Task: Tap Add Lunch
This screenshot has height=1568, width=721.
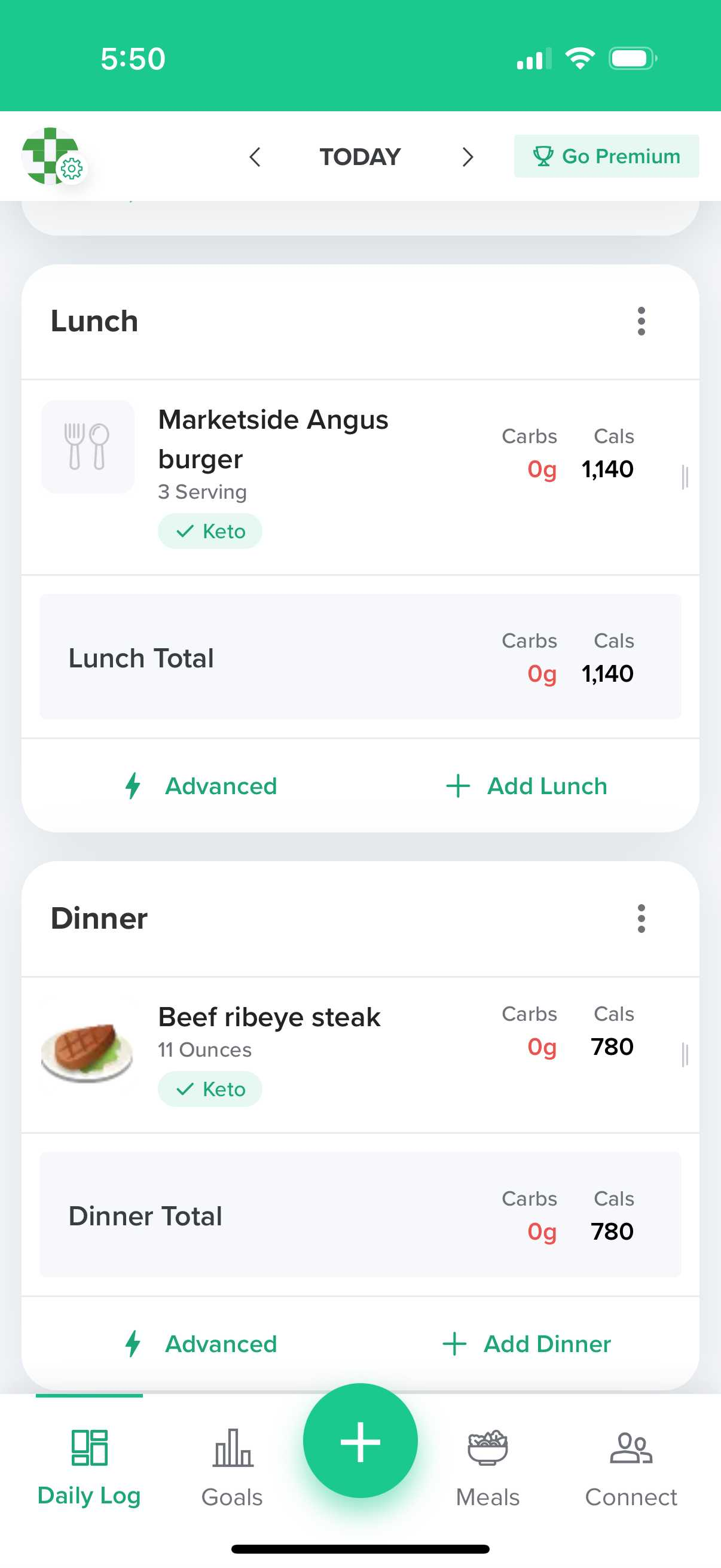Action: (x=526, y=786)
